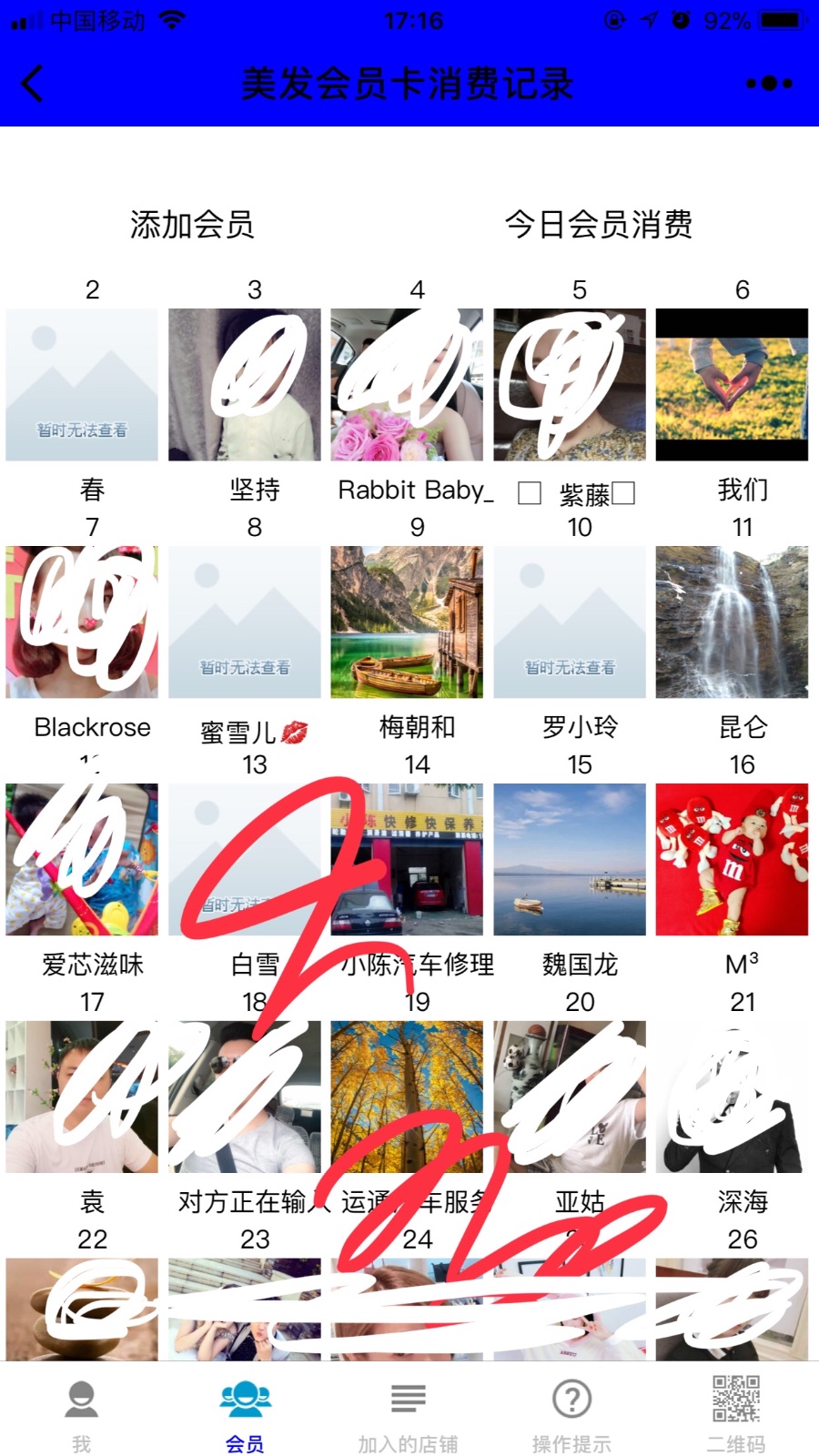Open member Blackrose
The width and height of the screenshot is (819, 1456).
[x=82, y=622]
